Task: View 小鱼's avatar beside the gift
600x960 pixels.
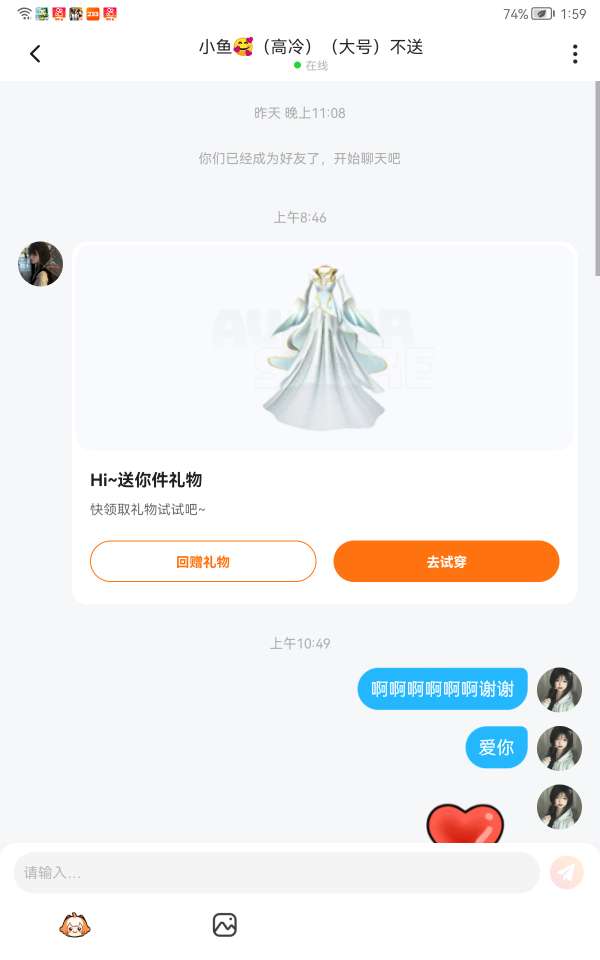Action: (x=40, y=264)
